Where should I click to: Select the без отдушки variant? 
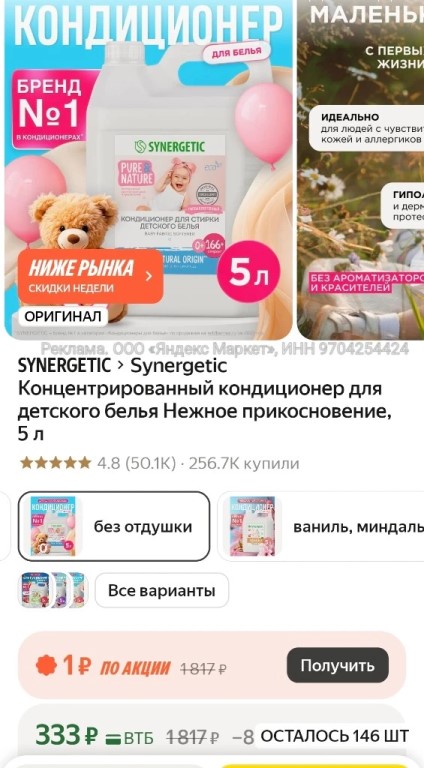click(114, 527)
